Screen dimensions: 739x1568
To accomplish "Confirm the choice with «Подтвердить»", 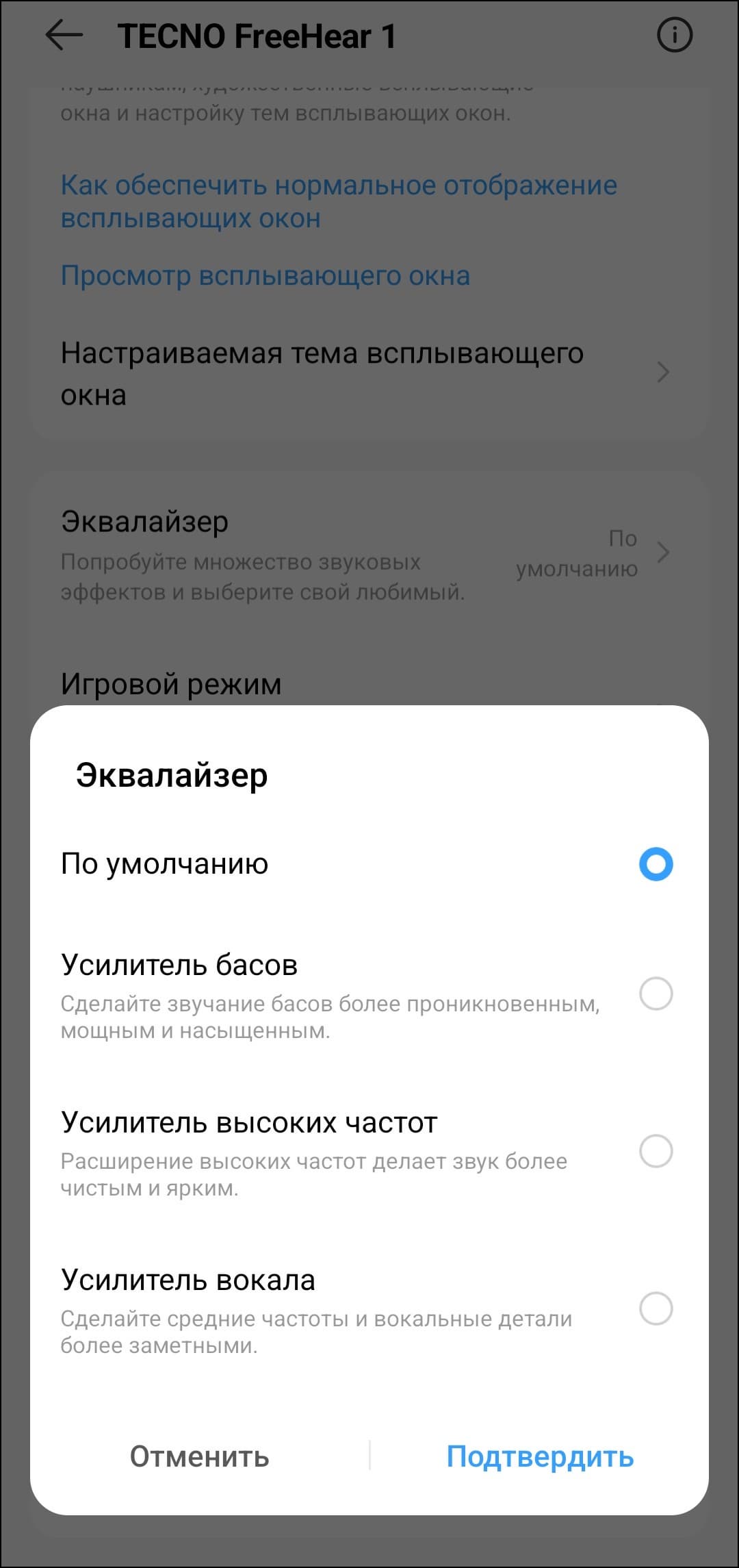I will [x=539, y=1456].
